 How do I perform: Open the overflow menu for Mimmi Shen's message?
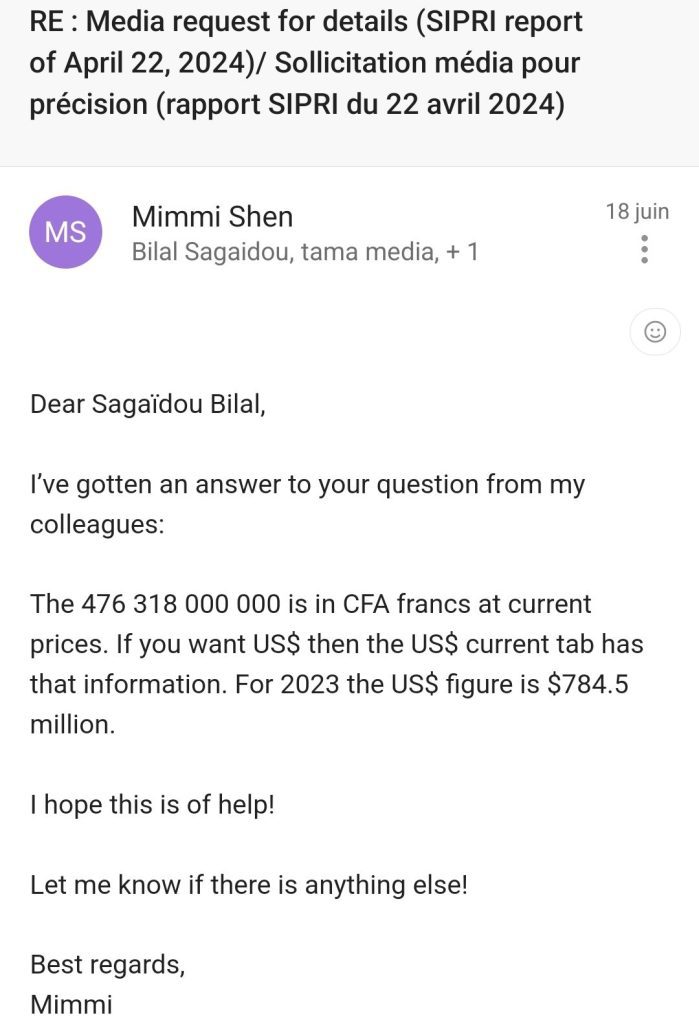pos(645,249)
